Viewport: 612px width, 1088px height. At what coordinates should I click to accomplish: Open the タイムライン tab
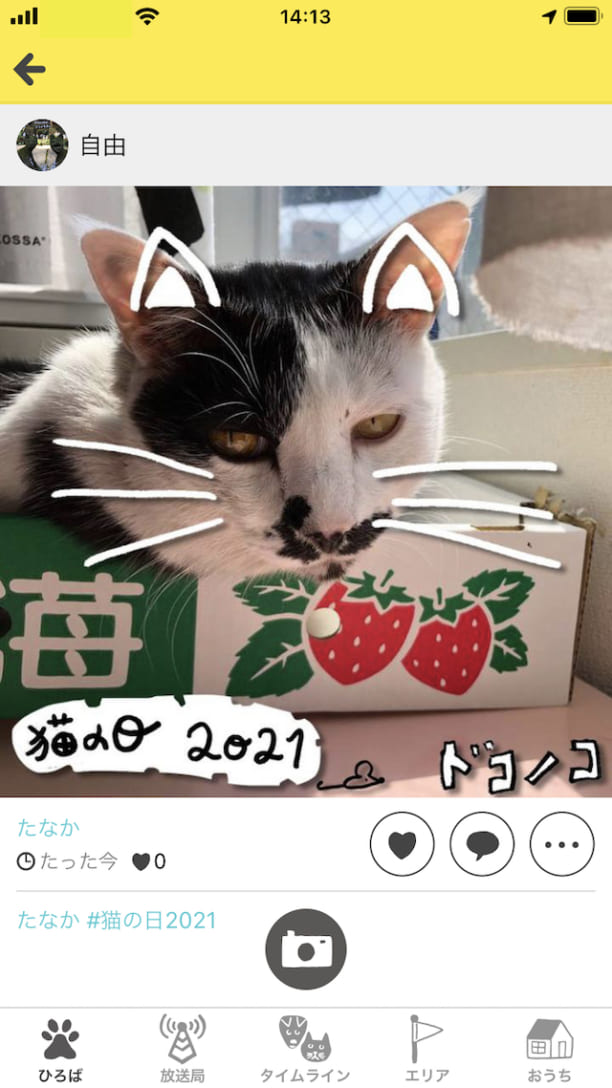point(305,1049)
